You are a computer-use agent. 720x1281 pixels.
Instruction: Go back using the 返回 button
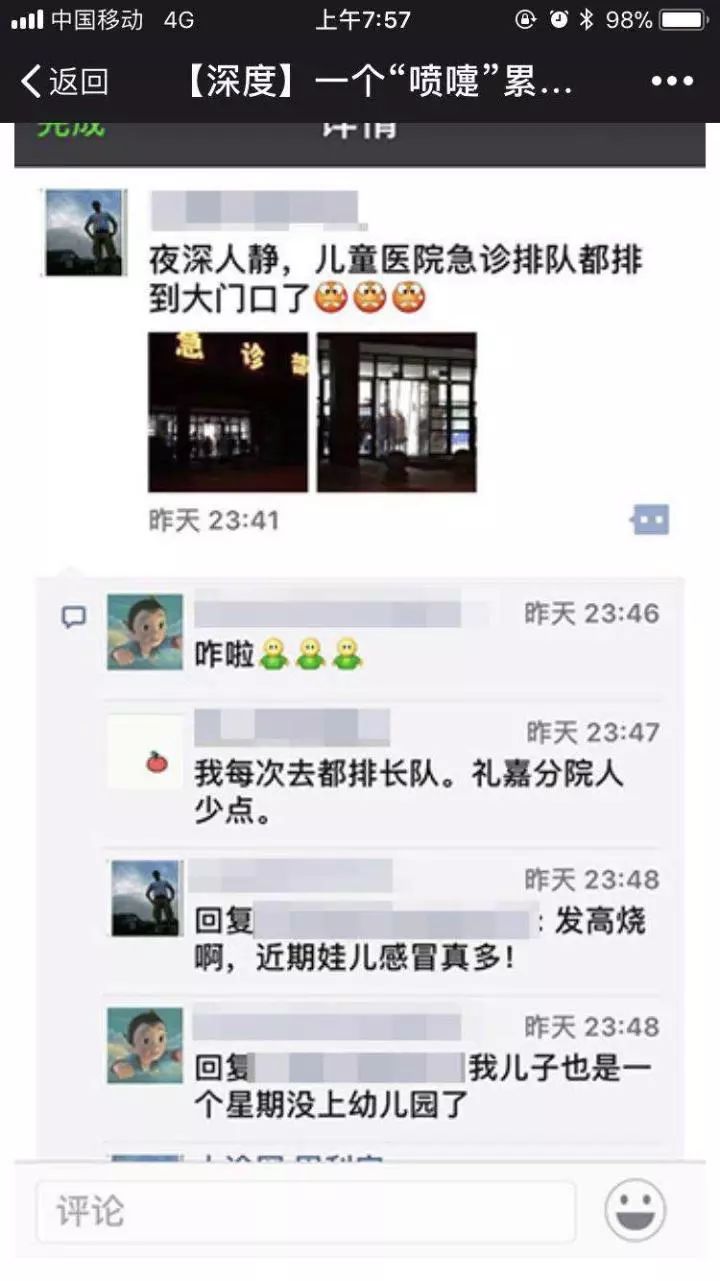64,82
